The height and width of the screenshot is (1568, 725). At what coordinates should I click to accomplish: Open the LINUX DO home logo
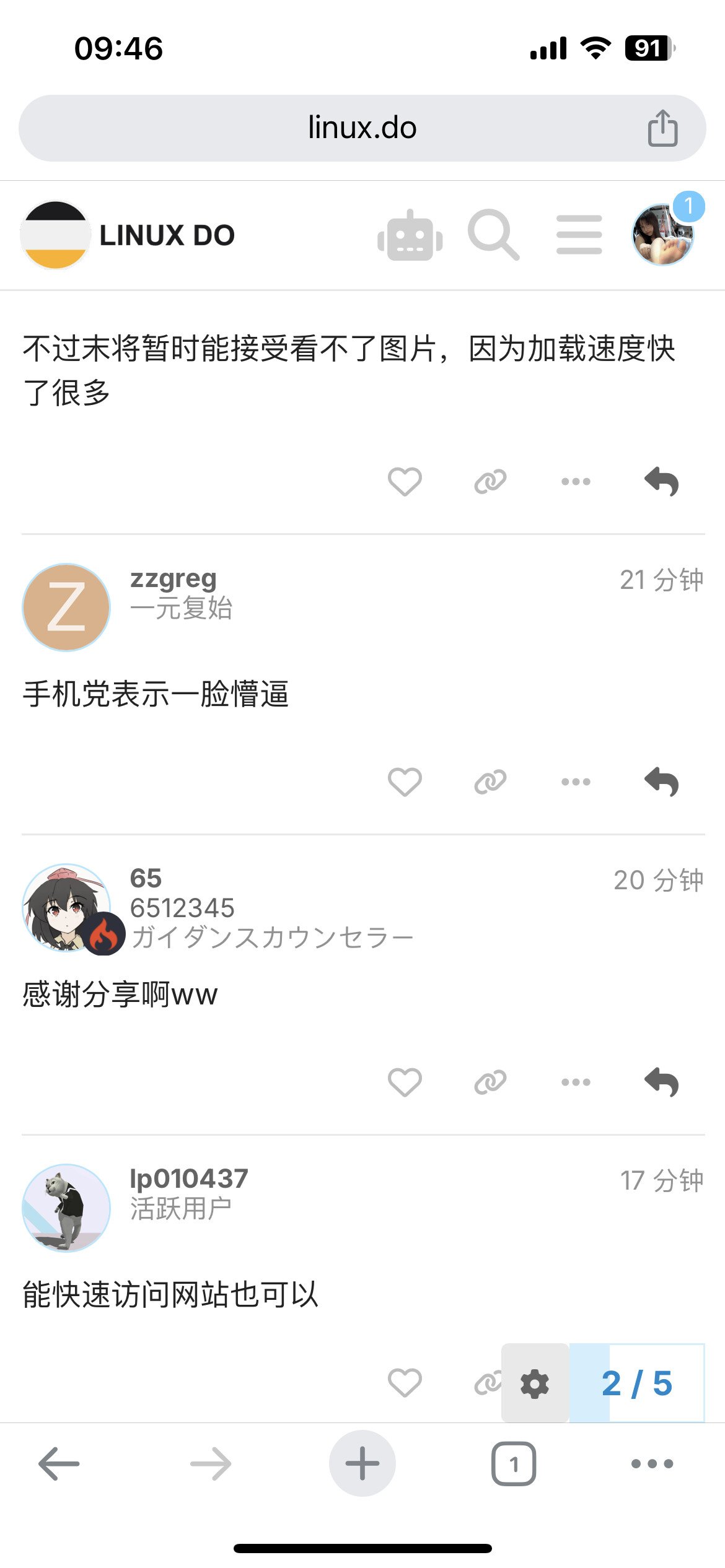(128, 235)
